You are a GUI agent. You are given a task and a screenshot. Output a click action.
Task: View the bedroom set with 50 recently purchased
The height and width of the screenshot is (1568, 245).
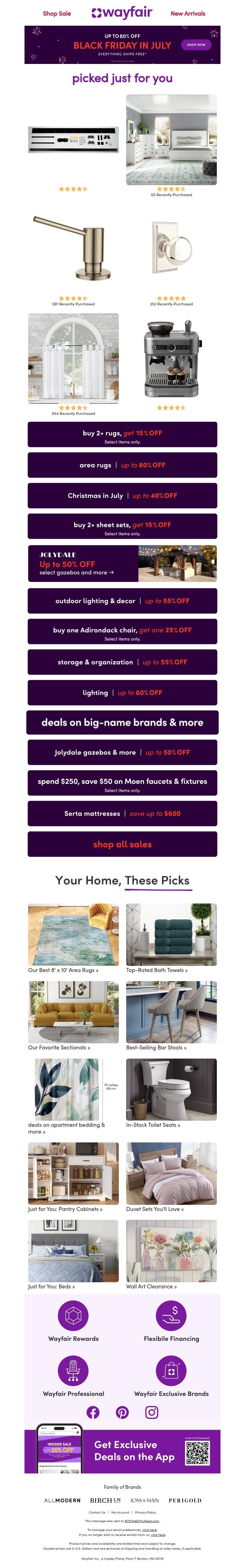[x=171, y=140]
